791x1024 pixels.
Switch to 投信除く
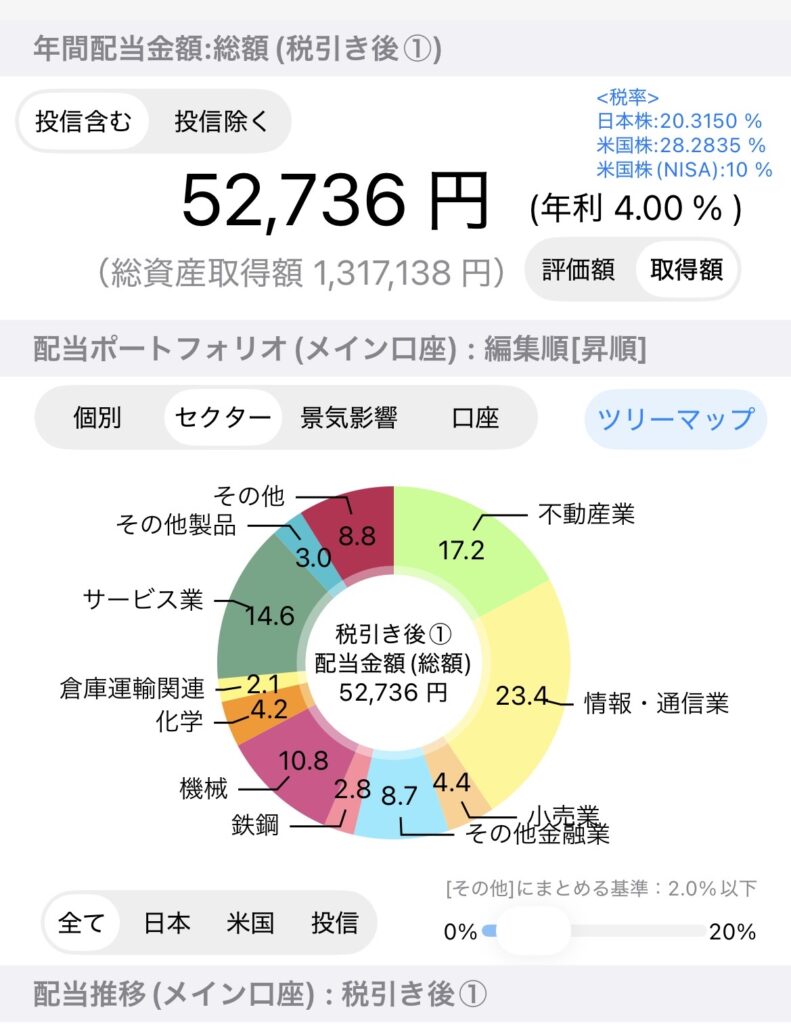221,123
